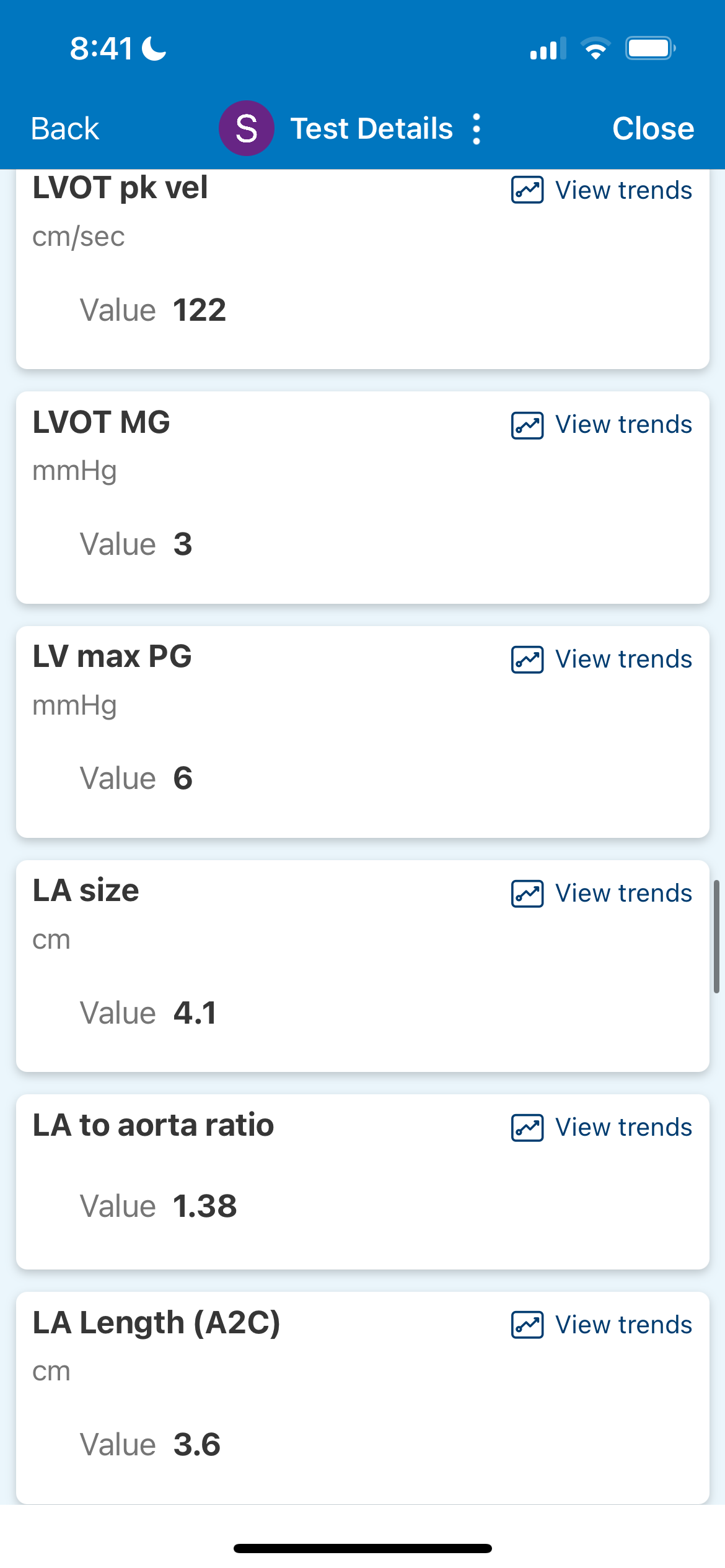The height and width of the screenshot is (1568, 725).
Task: View trends for LA to aorta ratio
Action: pos(602,1128)
